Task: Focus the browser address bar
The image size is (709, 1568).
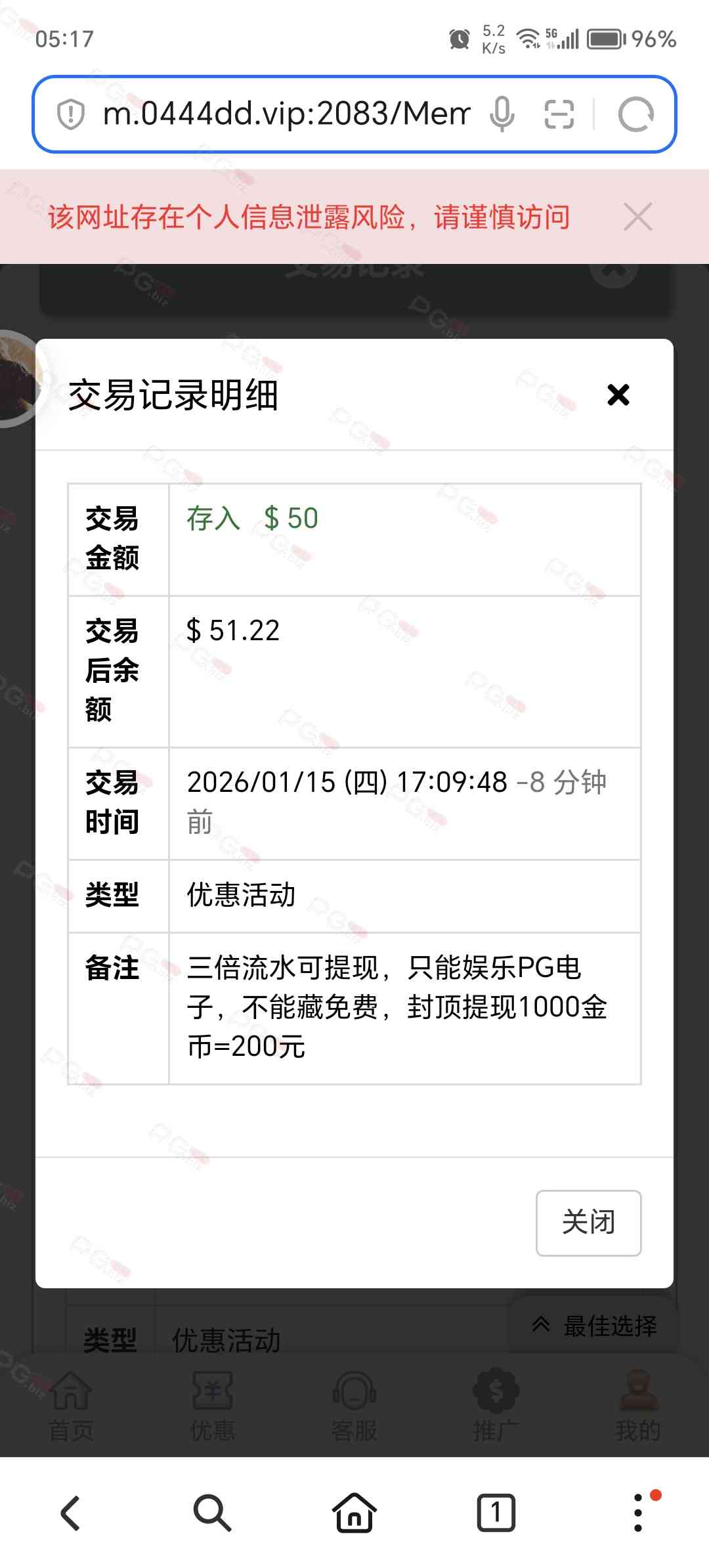Action: tap(286, 114)
